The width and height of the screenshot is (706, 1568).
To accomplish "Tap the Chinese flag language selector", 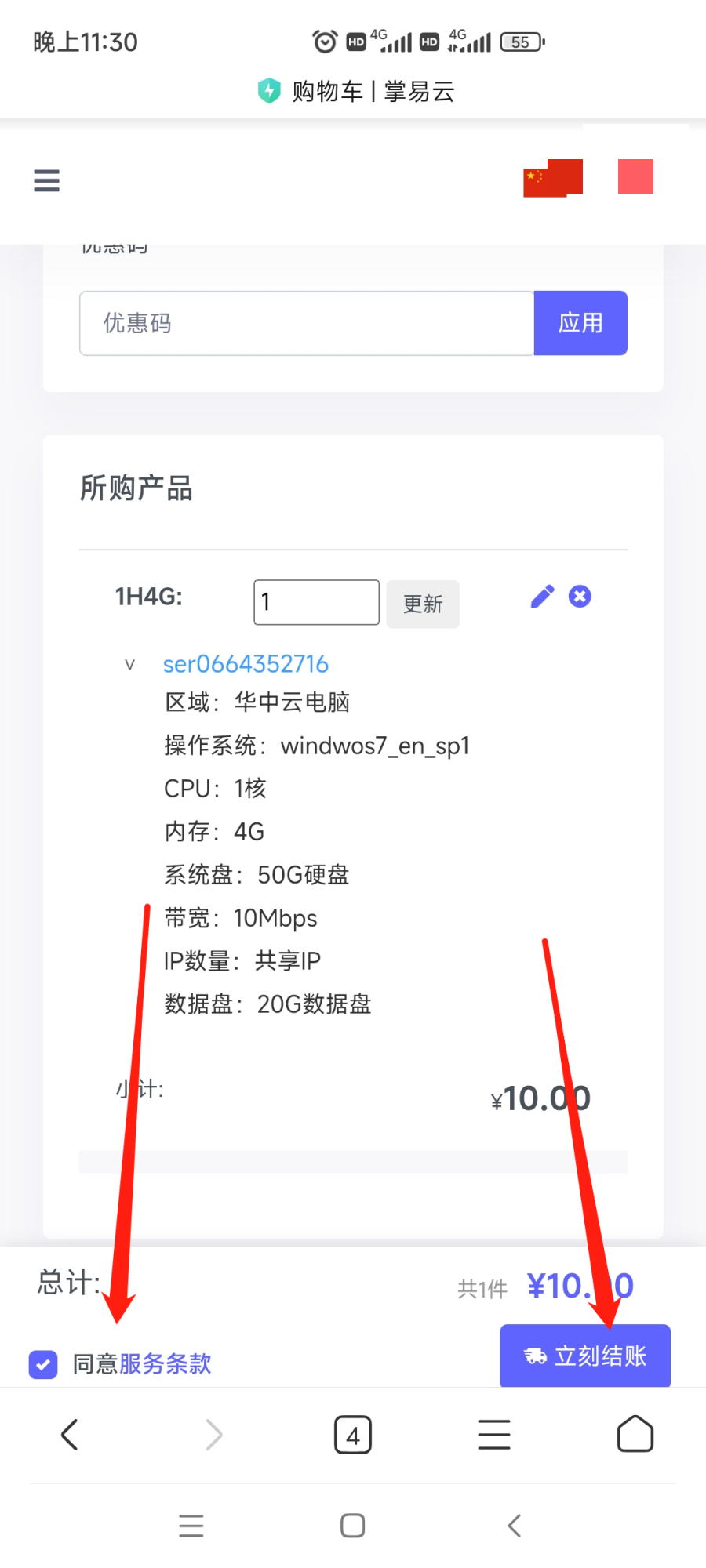I will tap(553, 178).
